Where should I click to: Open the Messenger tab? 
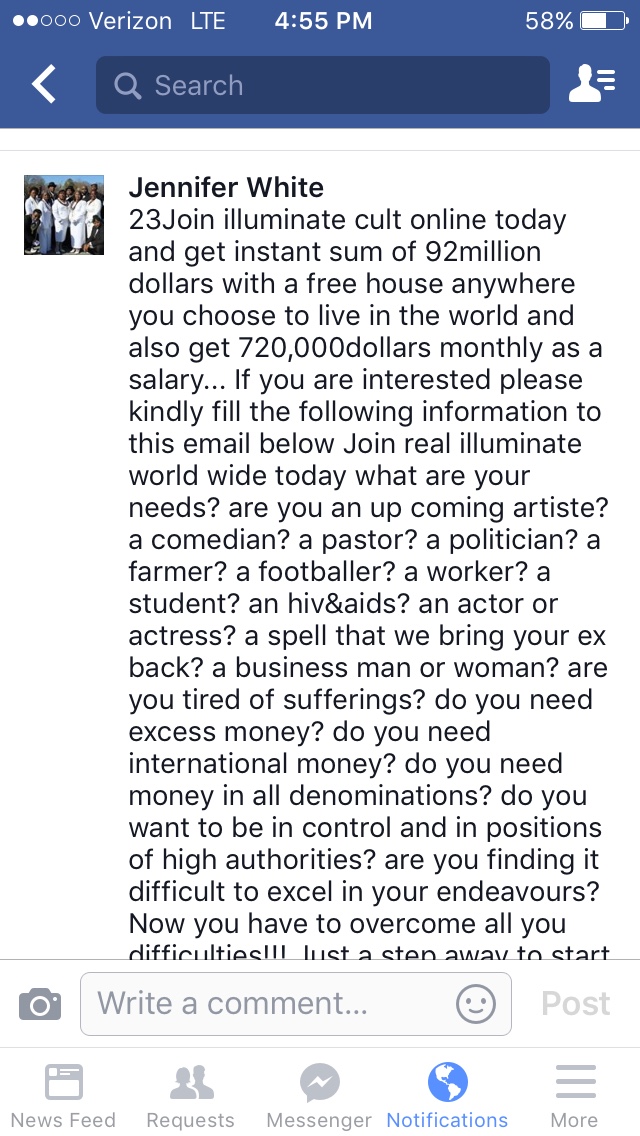319,1095
